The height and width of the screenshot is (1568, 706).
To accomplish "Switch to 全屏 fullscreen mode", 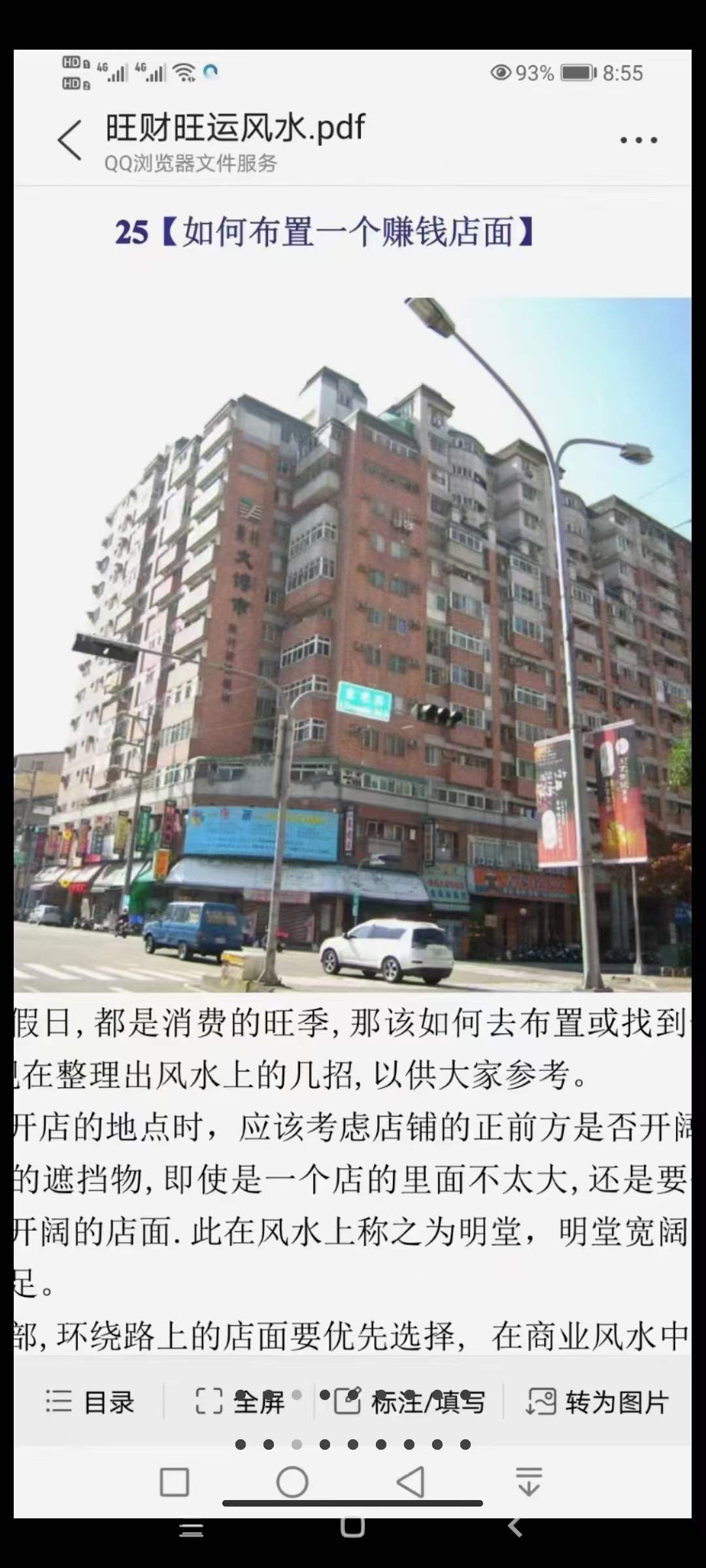I will point(239,1402).
